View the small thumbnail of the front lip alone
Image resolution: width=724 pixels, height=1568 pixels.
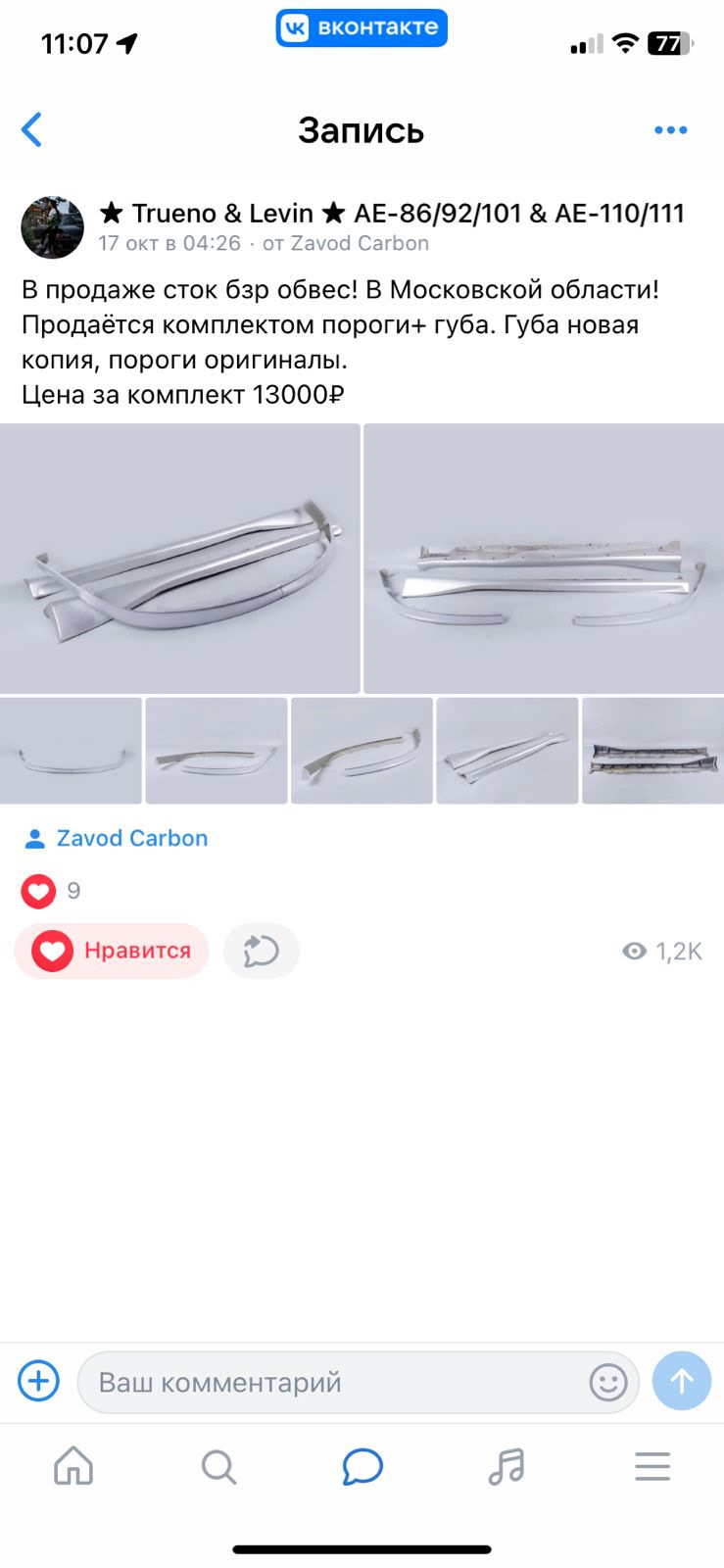click(71, 751)
